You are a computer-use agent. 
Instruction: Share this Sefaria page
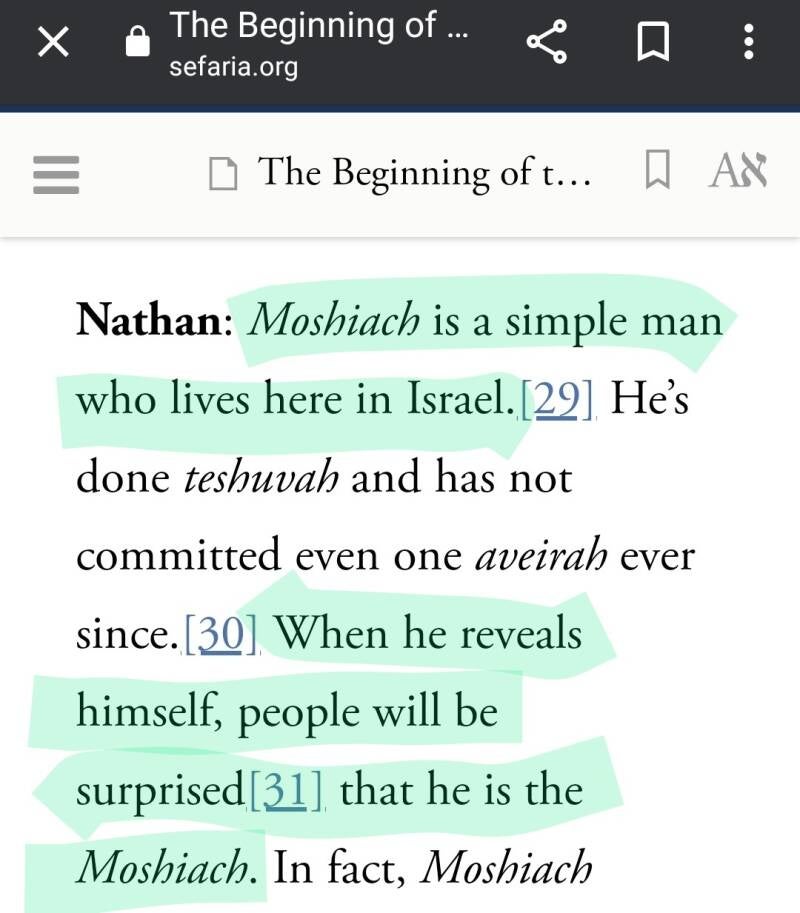point(546,41)
